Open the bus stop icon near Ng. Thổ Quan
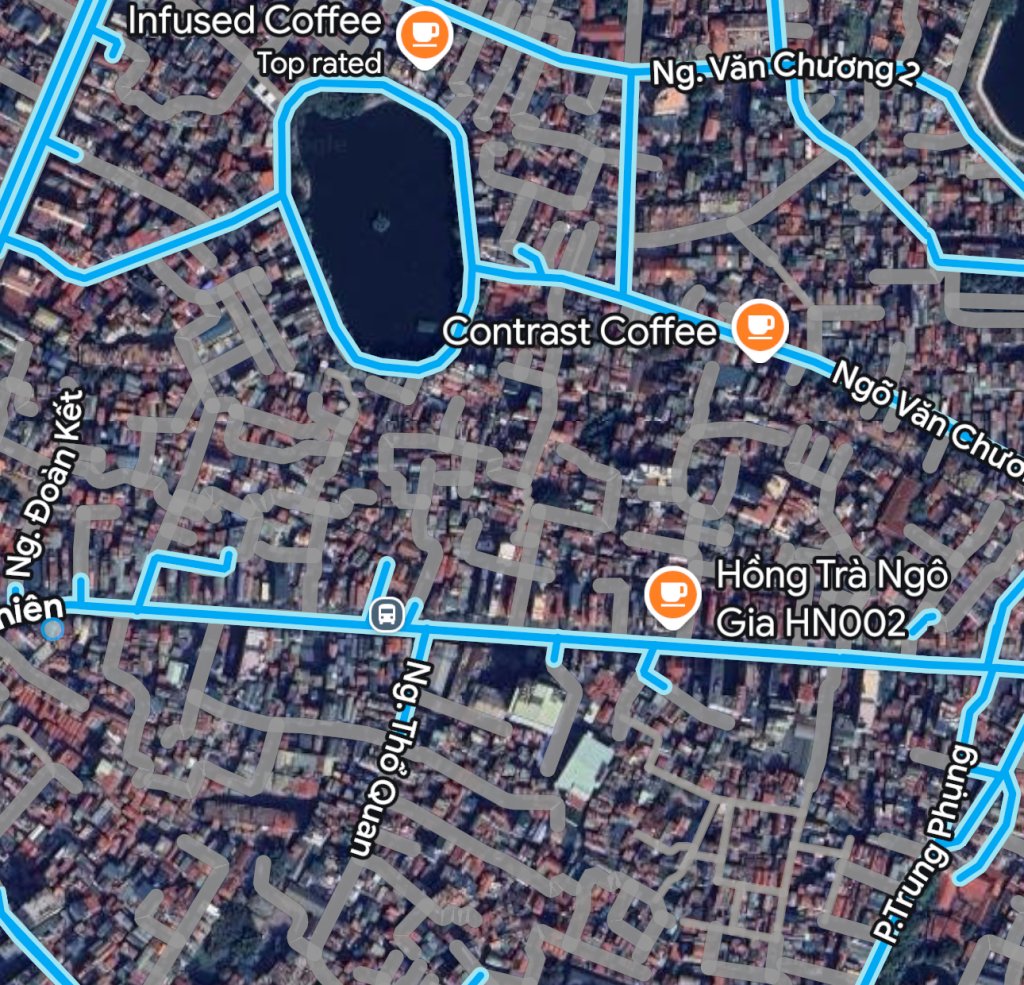1024x985 pixels. coord(386,615)
